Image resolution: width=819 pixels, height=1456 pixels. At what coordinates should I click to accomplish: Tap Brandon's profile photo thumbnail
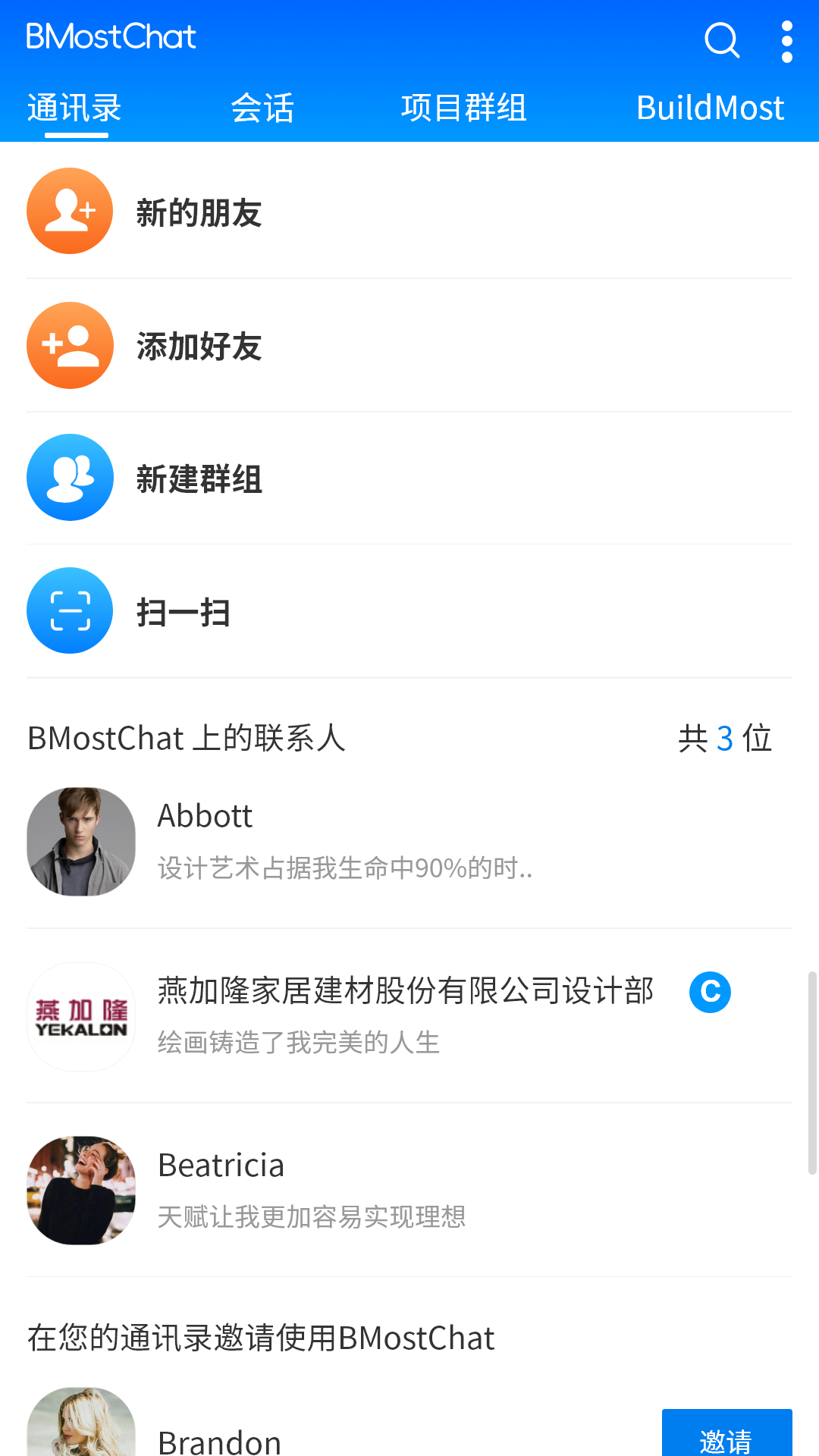(80, 1433)
